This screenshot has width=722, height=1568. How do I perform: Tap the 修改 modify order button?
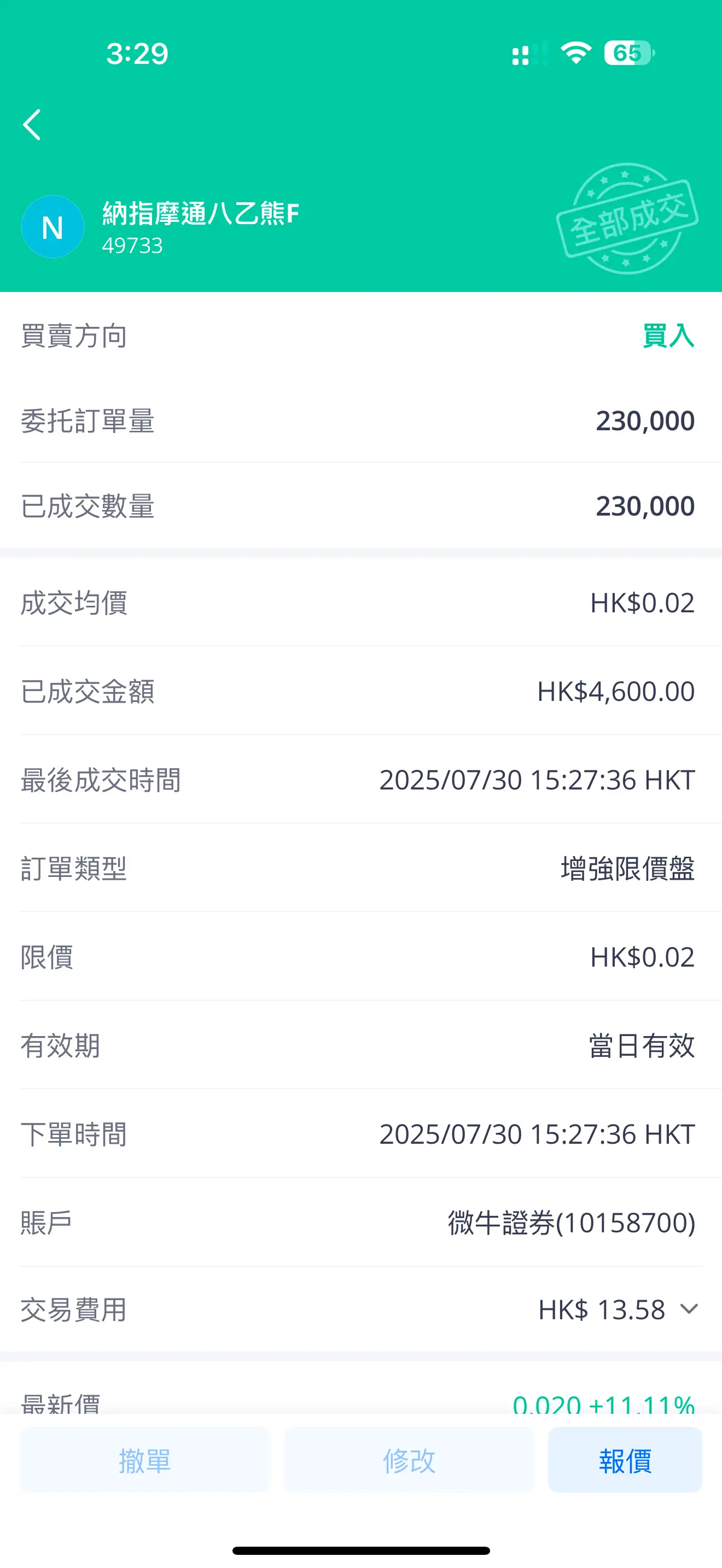[x=409, y=1460]
